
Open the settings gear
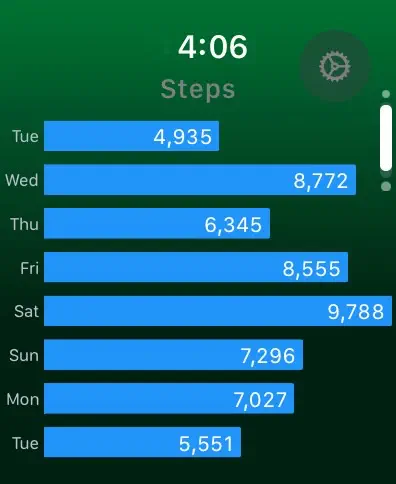[x=335, y=66]
